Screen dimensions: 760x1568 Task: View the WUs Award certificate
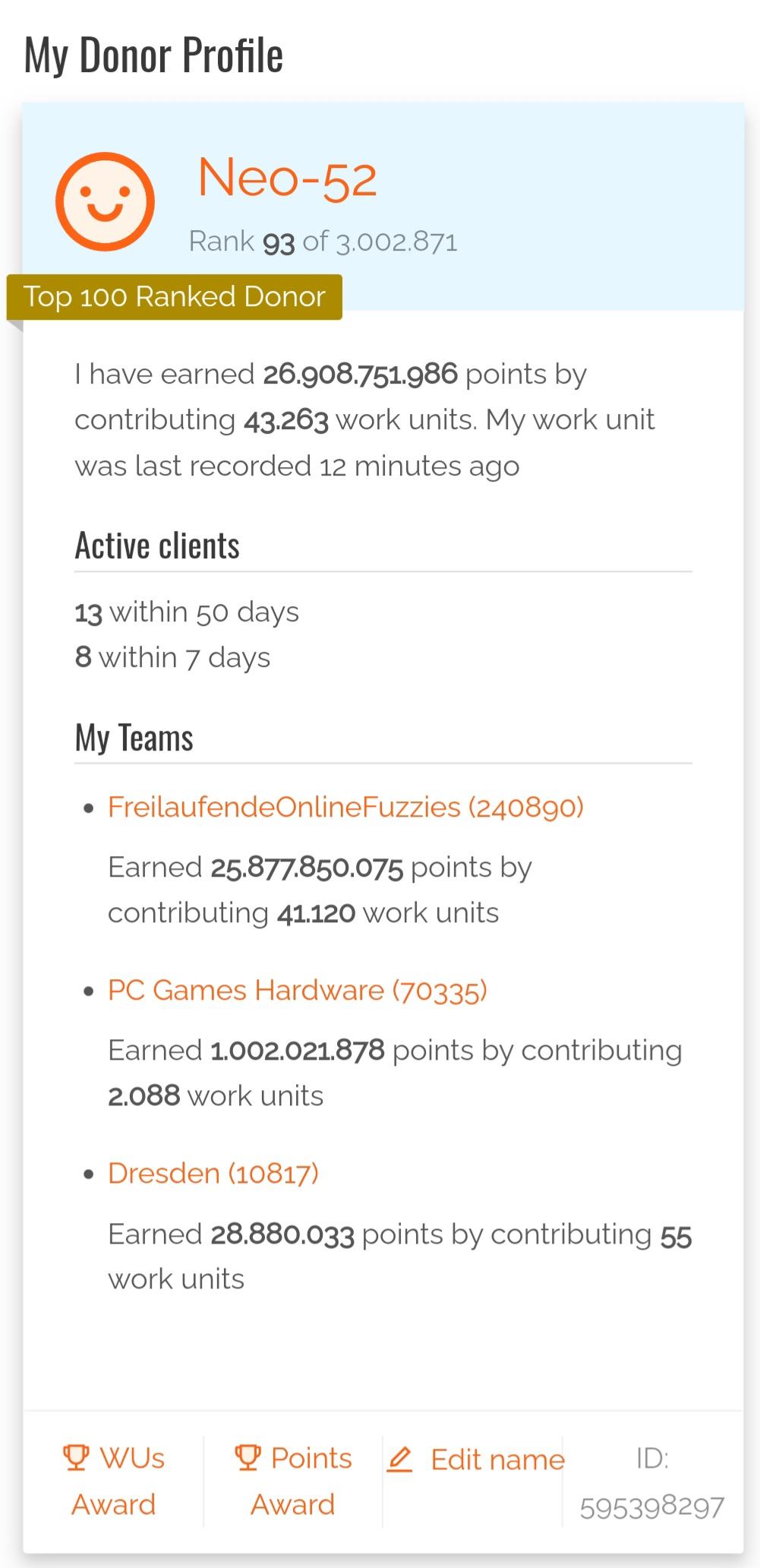[114, 1481]
